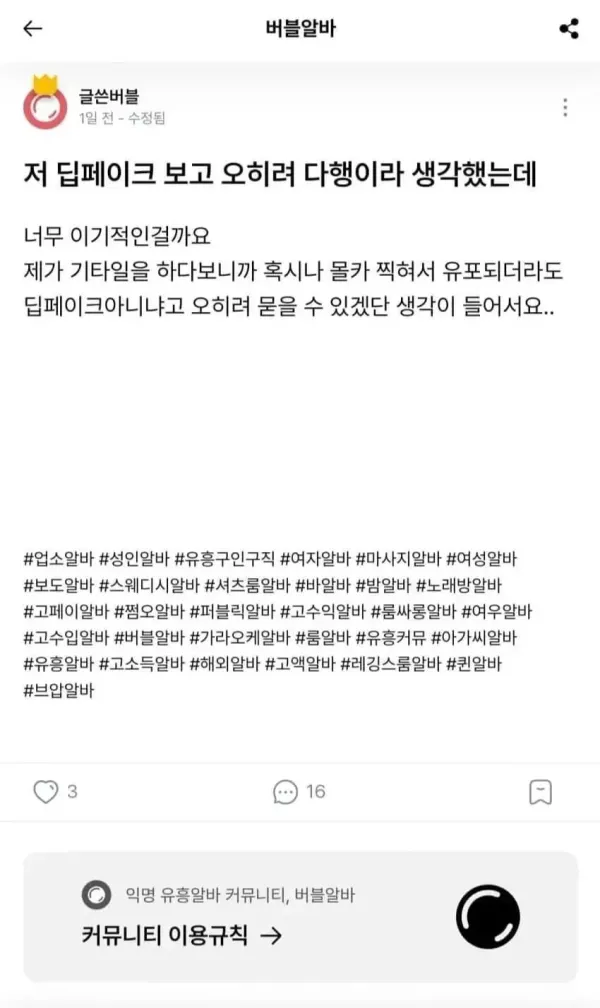Open 글쓴버블 profile avatar
This screenshot has height=1008, width=600.
click(x=46, y=104)
